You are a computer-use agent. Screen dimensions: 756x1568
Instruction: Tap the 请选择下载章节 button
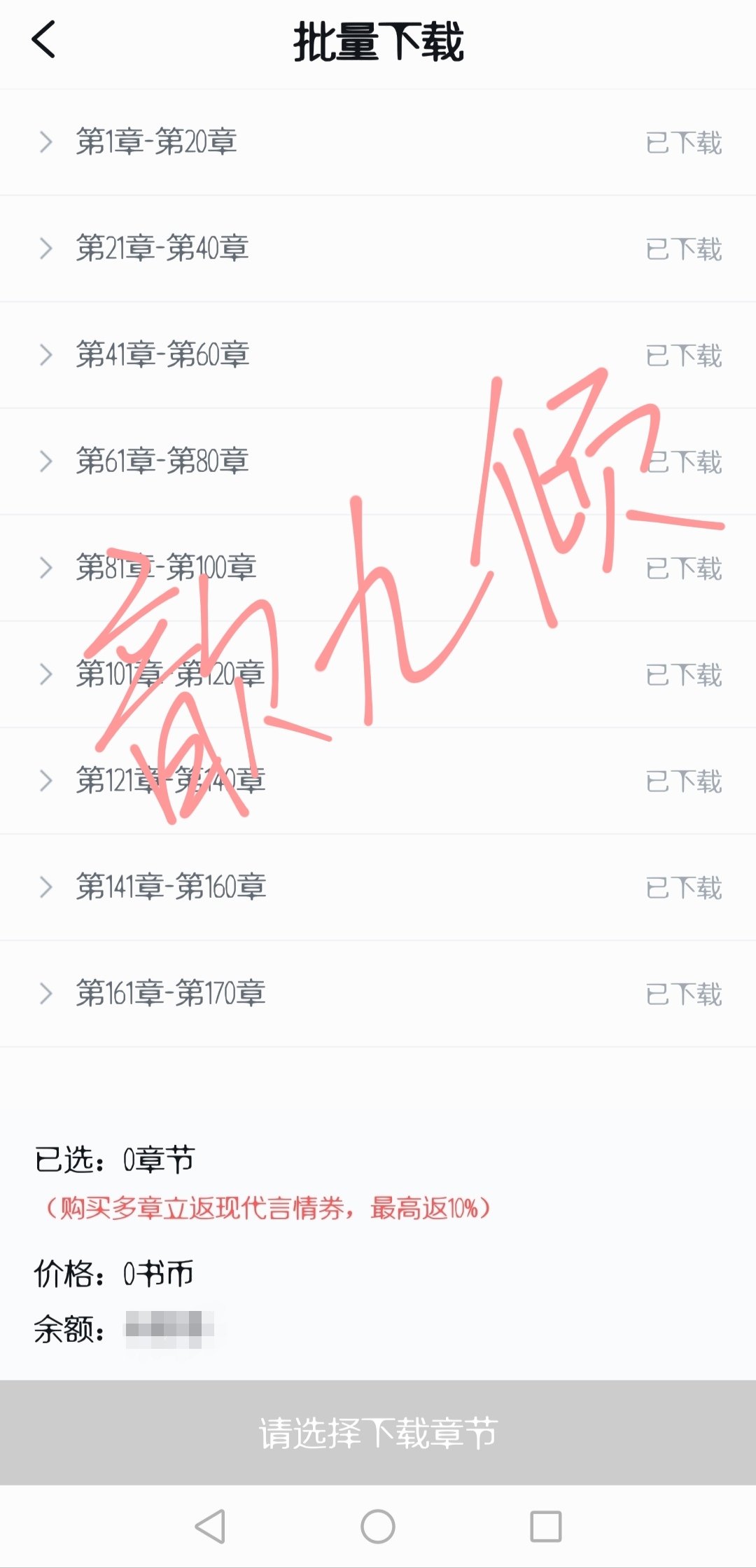pyautogui.click(x=378, y=1433)
